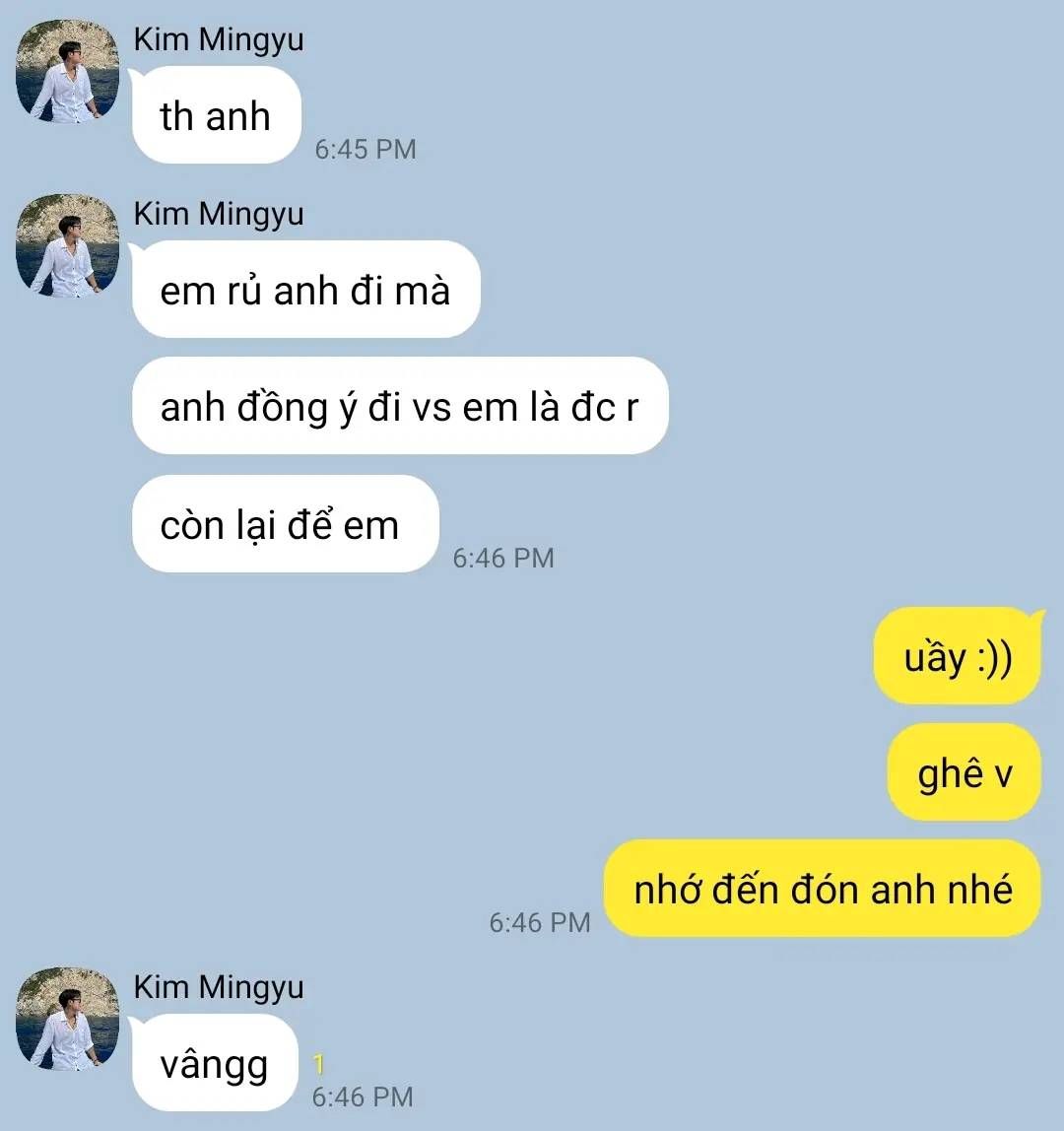1064x1131 pixels.
Task: View profile from avatar beside "vângg"
Action: [68, 1019]
